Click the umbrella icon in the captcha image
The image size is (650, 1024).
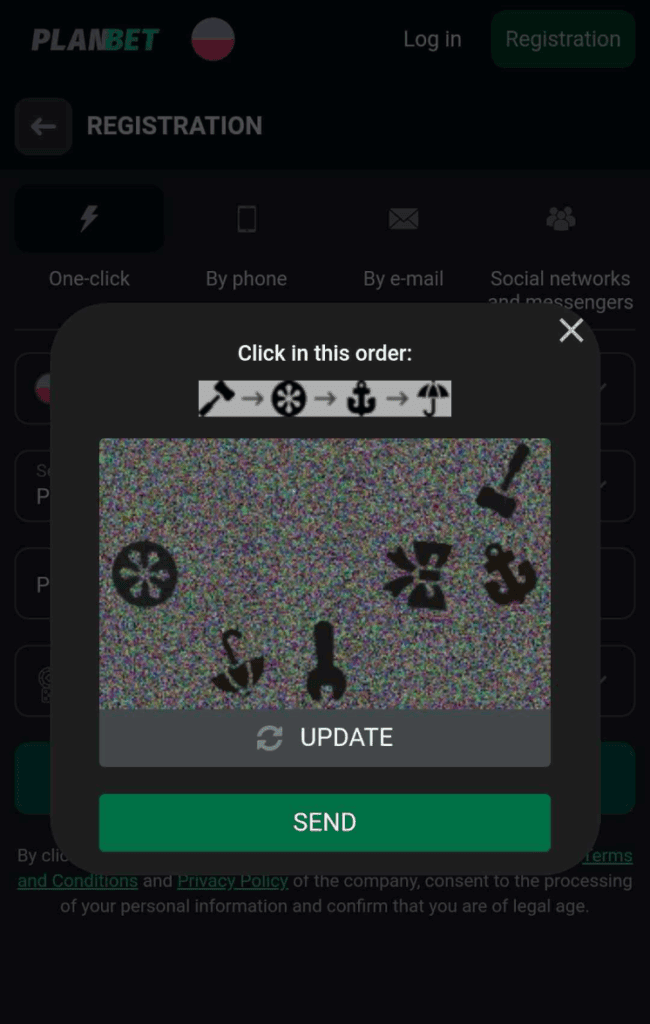238,663
